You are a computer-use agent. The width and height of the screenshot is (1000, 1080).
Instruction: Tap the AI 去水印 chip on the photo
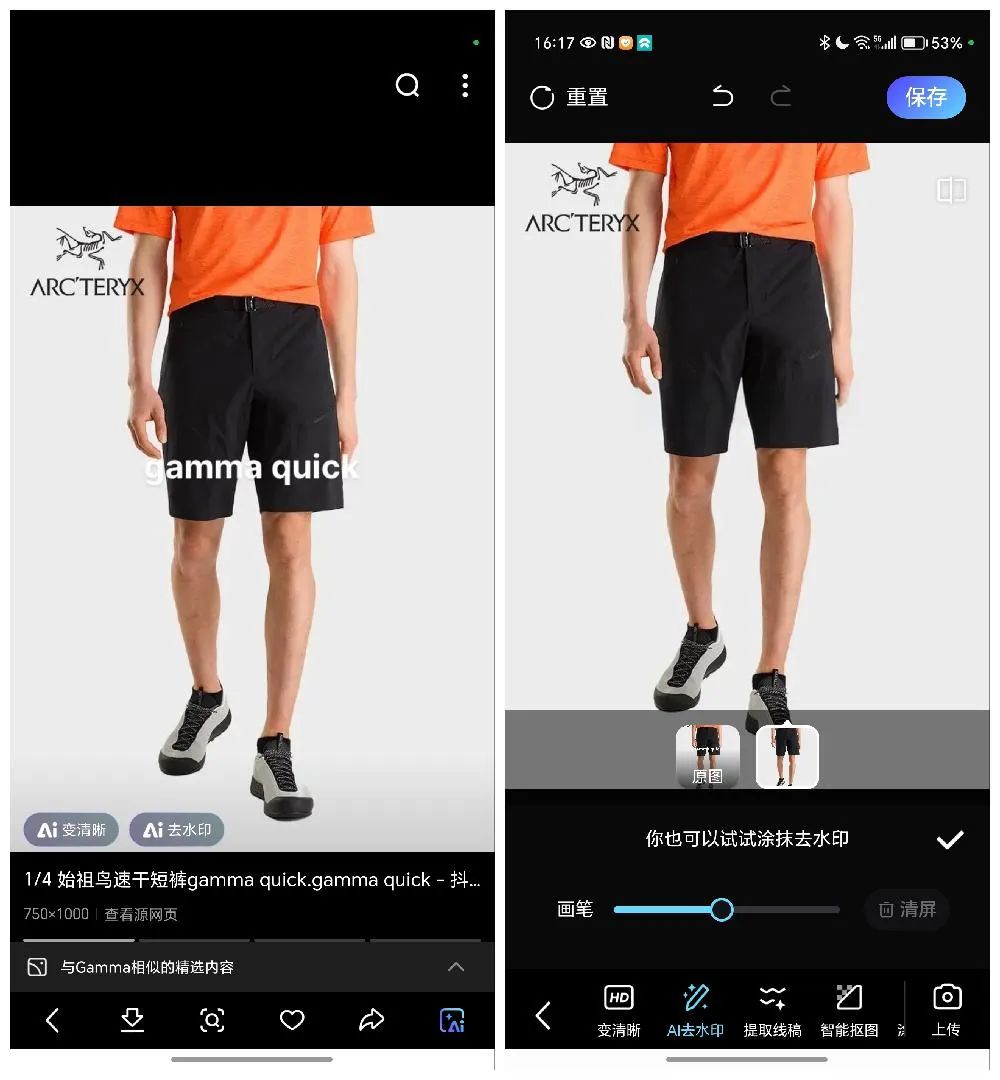tap(177, 829)
